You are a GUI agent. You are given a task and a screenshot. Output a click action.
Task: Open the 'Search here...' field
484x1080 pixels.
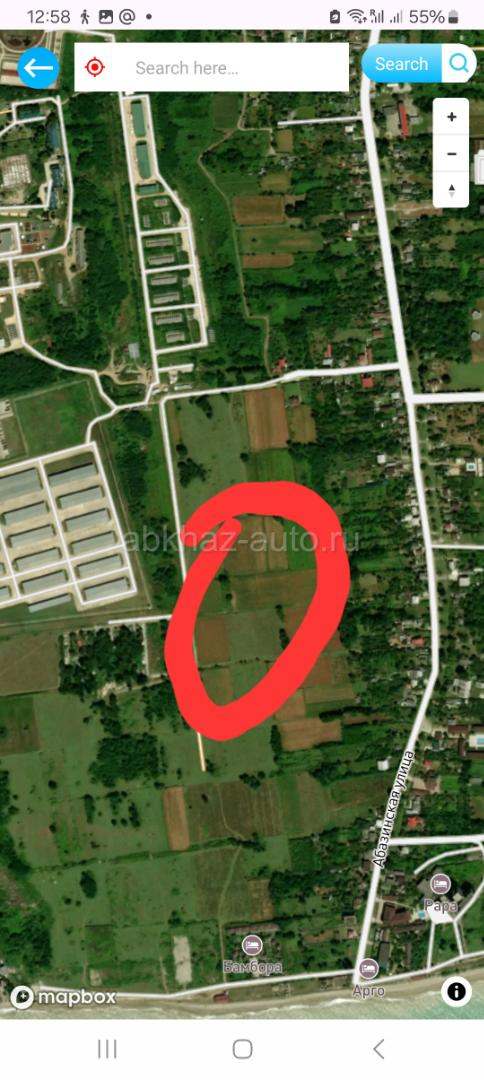(211, 68)
